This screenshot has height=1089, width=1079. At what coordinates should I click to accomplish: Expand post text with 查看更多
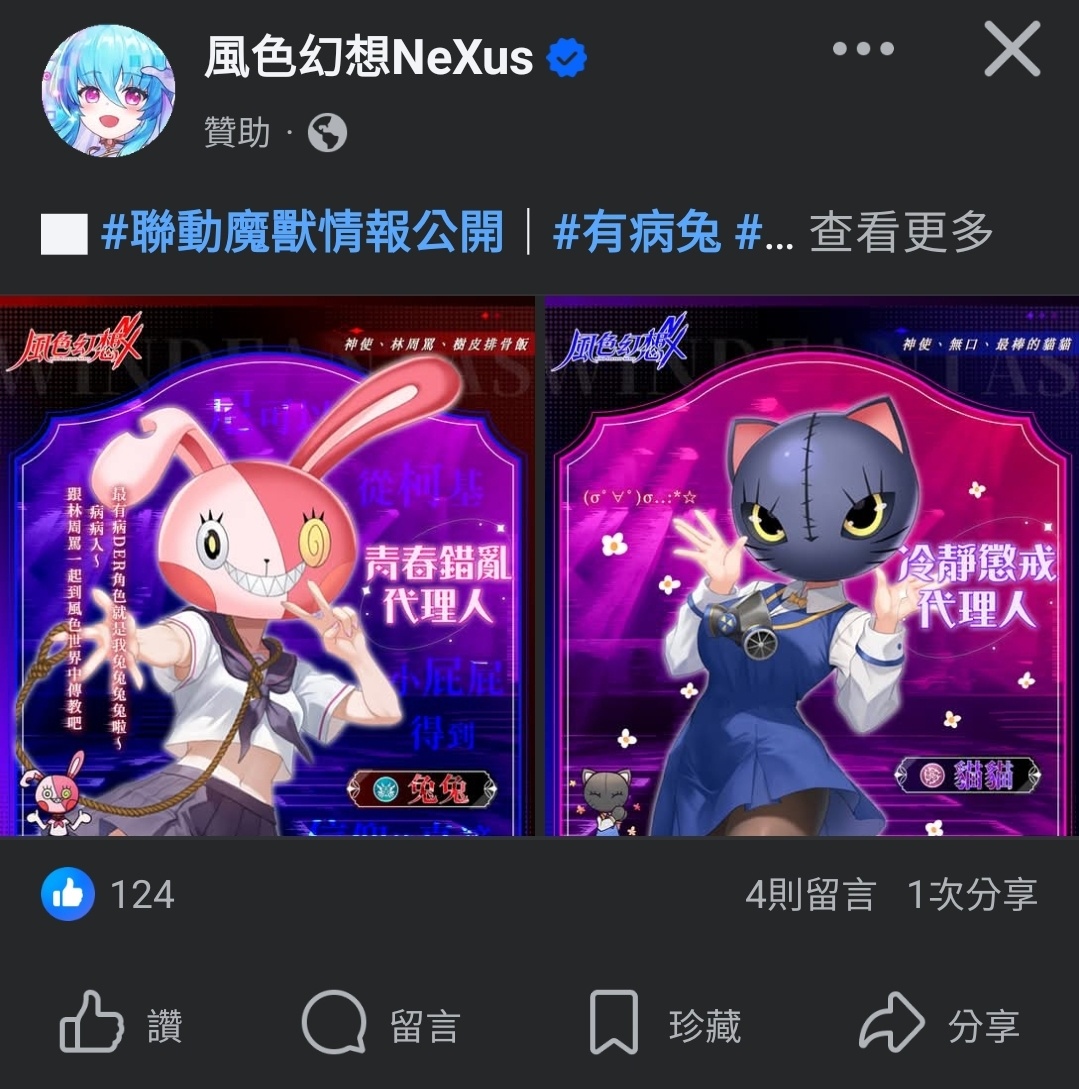[900, 233]
